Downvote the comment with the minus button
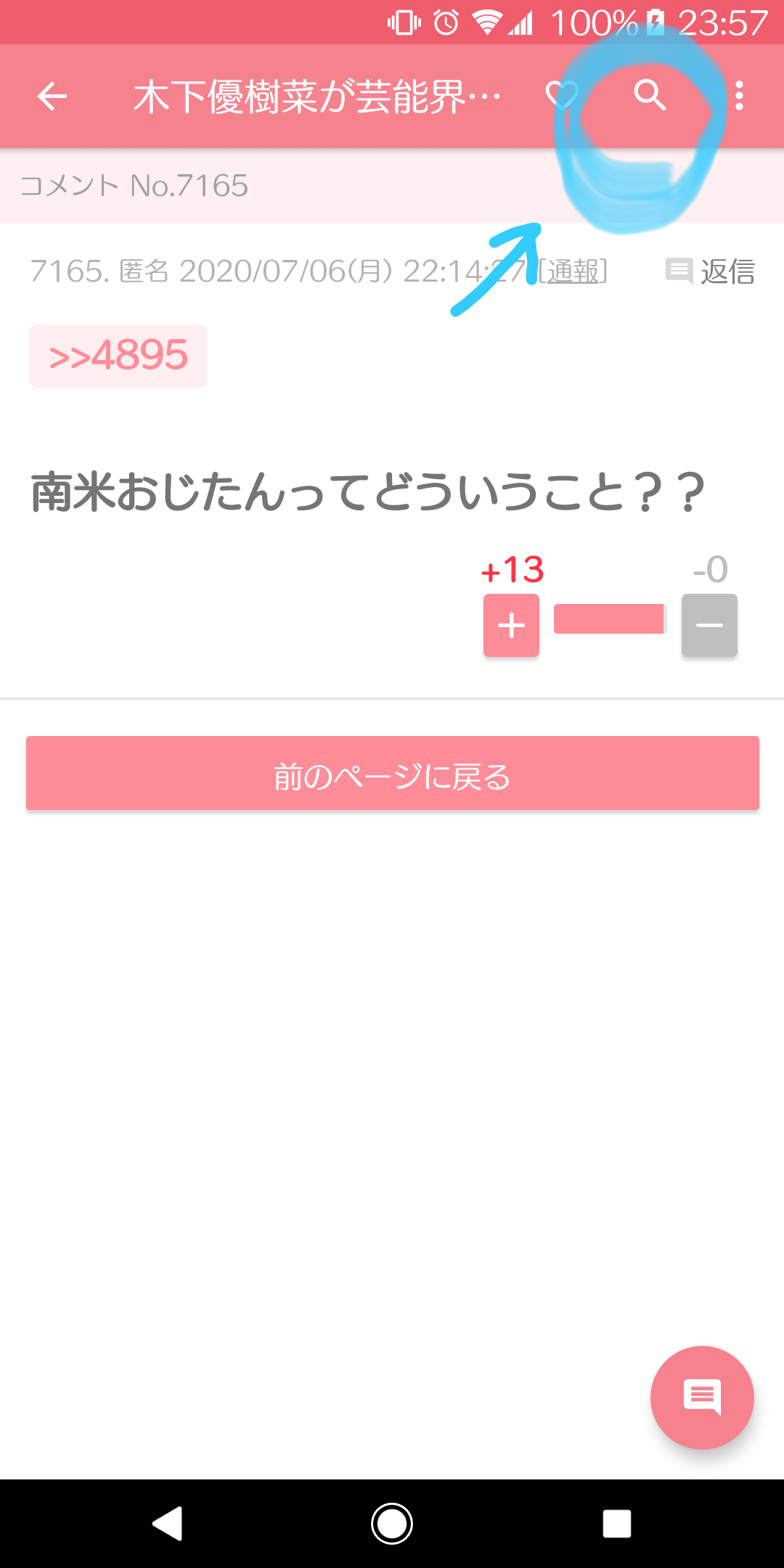This screenshot has width=784, height=1568. click(709, 626)
